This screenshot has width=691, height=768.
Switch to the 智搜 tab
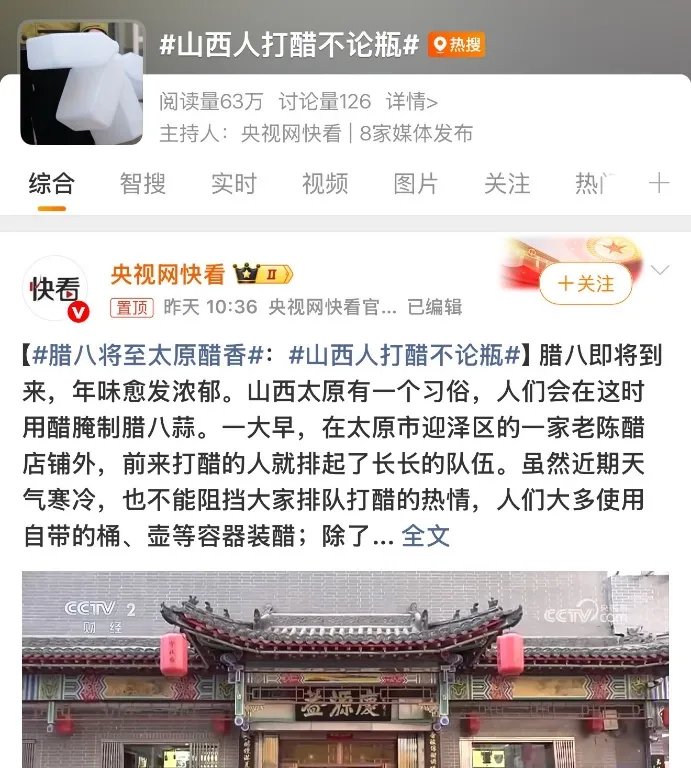click(142, 184)
